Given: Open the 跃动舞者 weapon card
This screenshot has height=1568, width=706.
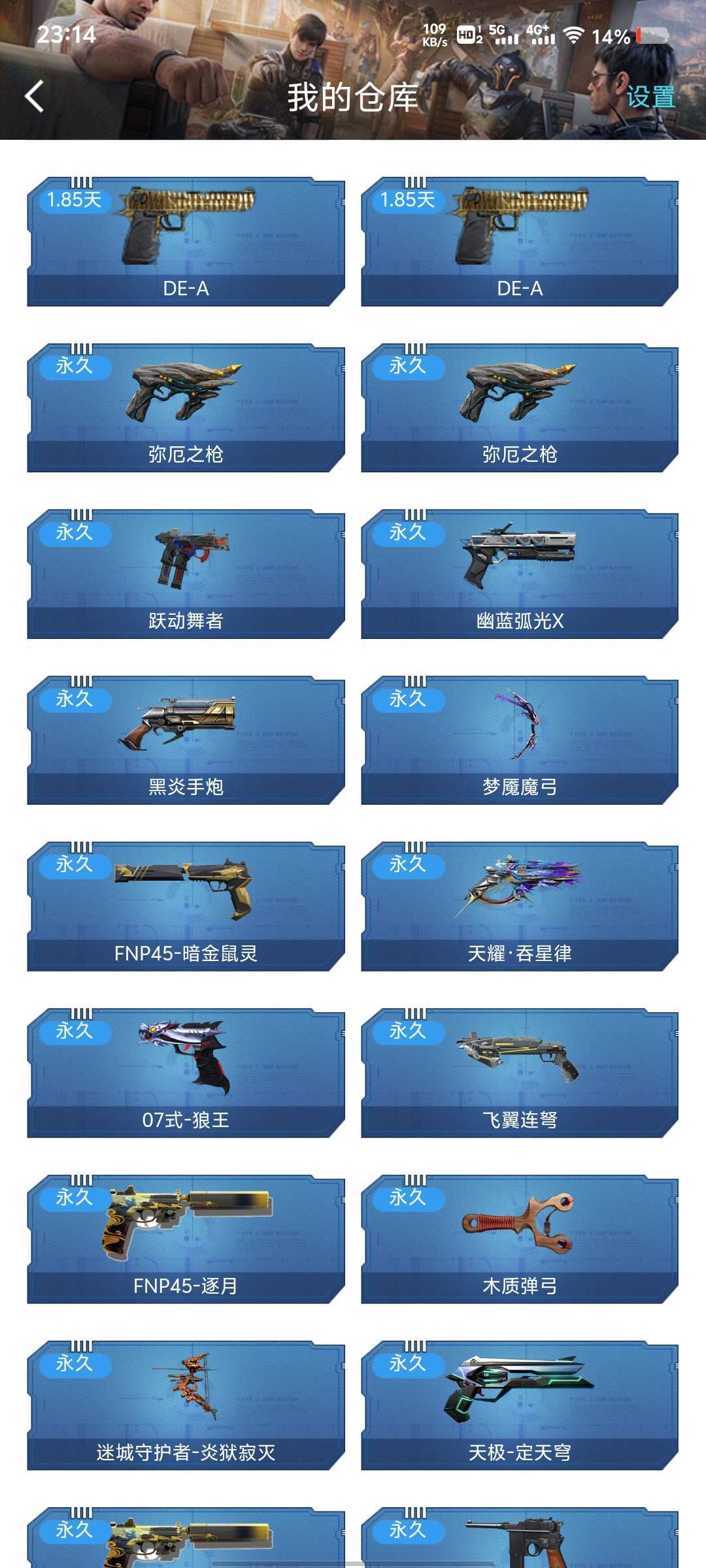Looking at the screenshot, I should (x=186, y=574).
